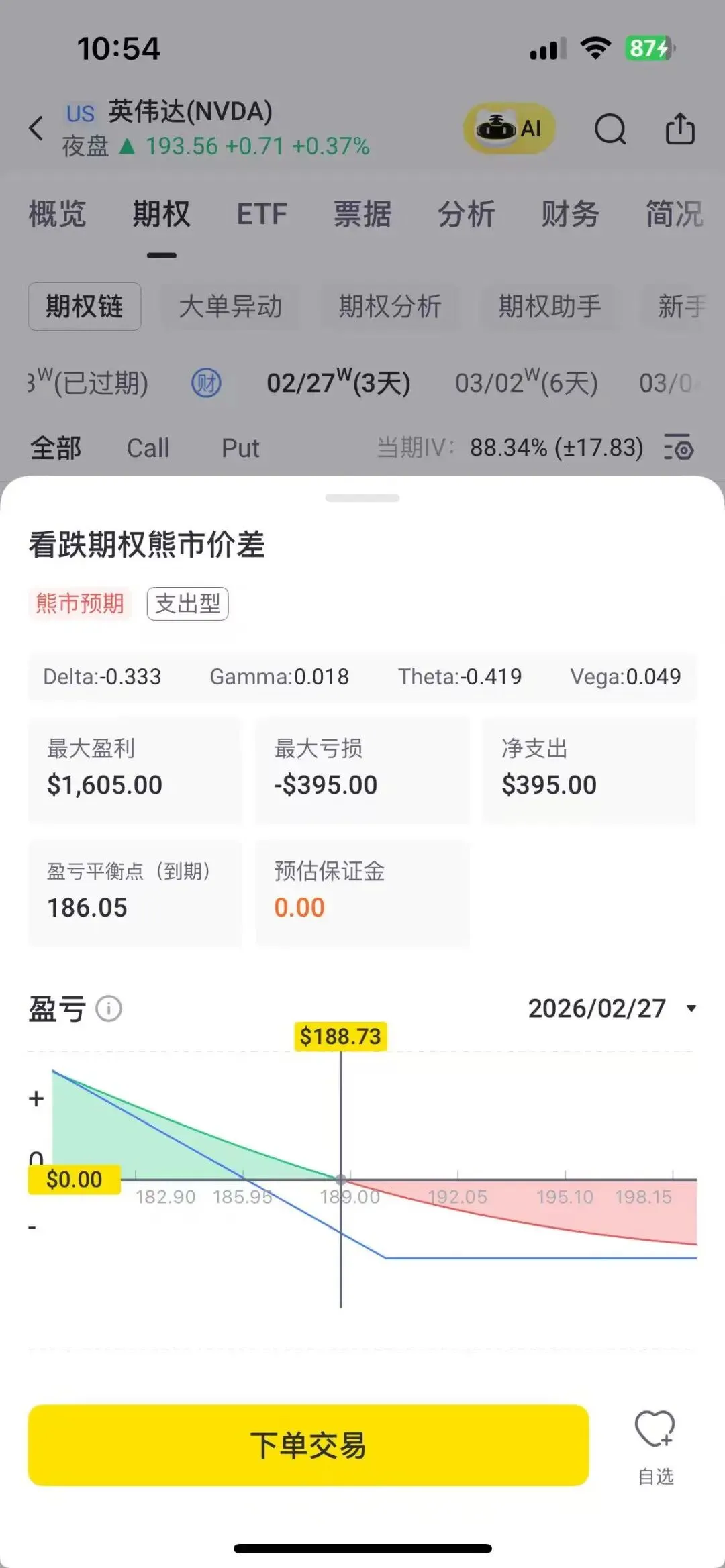Open 期权助手 section
725x1568 pixels.
click(x=550, y=307)
